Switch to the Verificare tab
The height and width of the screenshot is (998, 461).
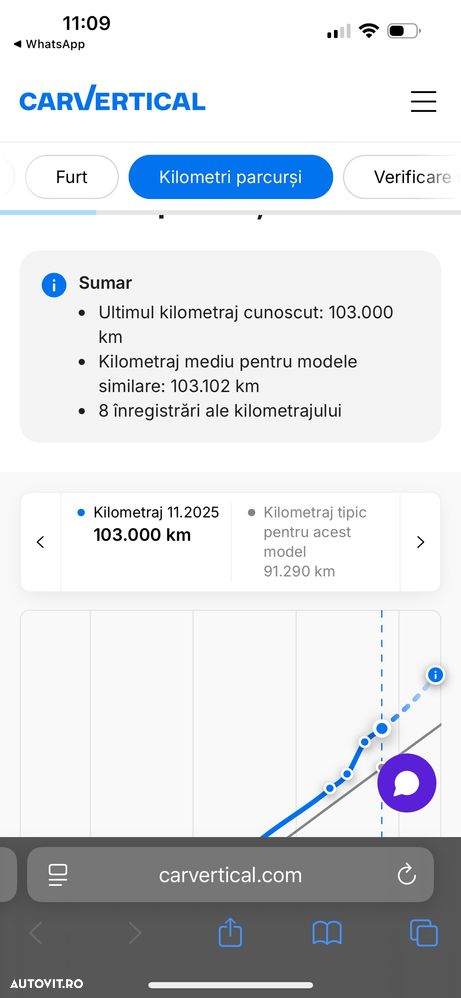click(x=402, y=177)
